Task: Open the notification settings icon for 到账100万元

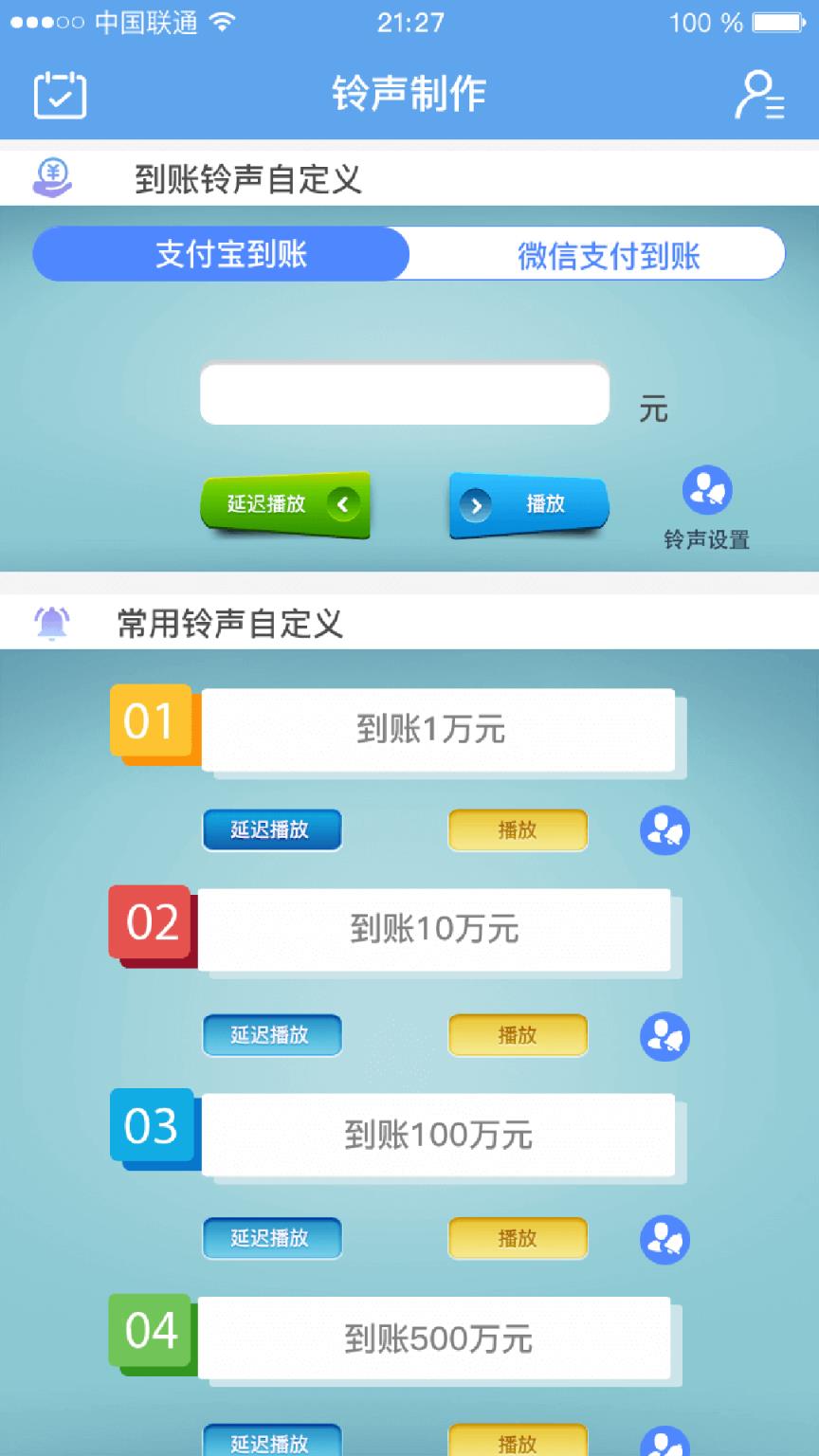Action: (x=664, y=1239)
